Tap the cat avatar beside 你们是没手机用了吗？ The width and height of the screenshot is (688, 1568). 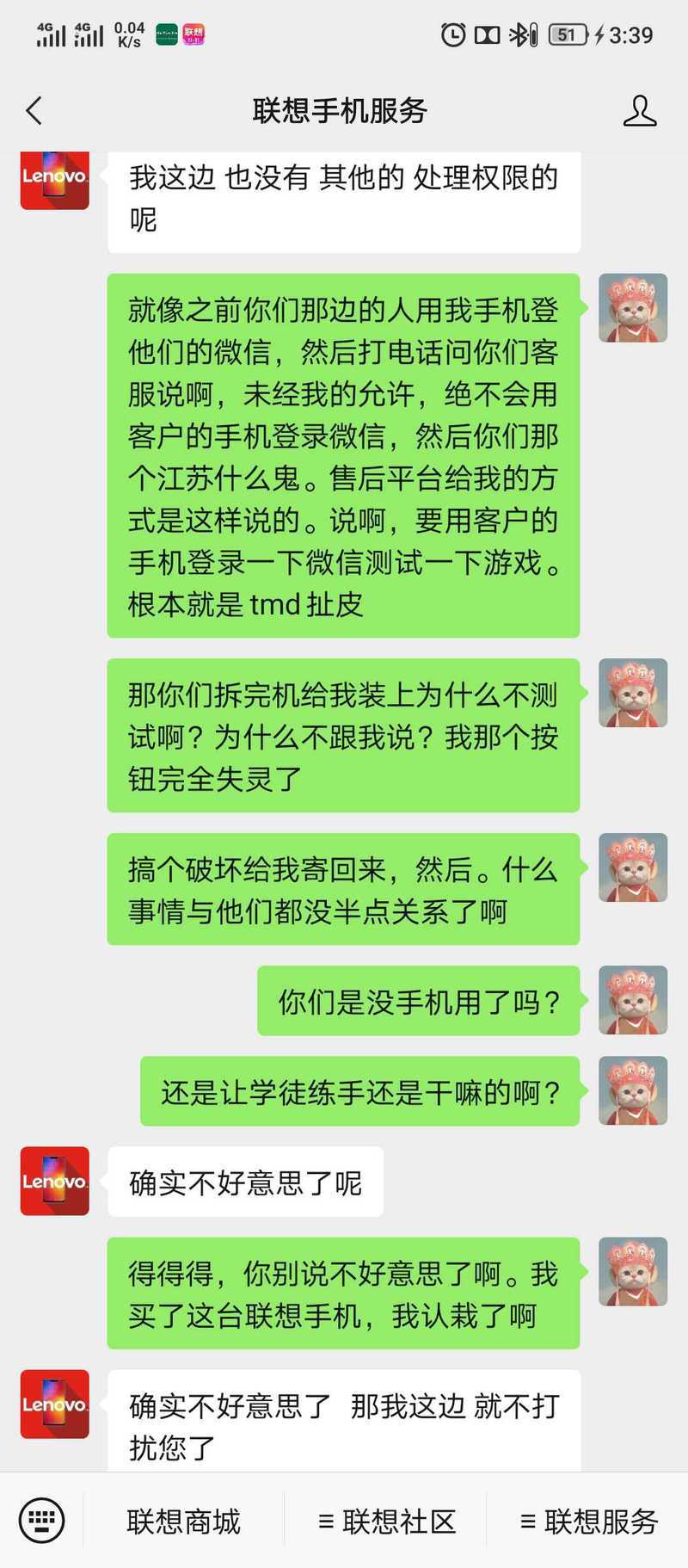[633, 1000]
